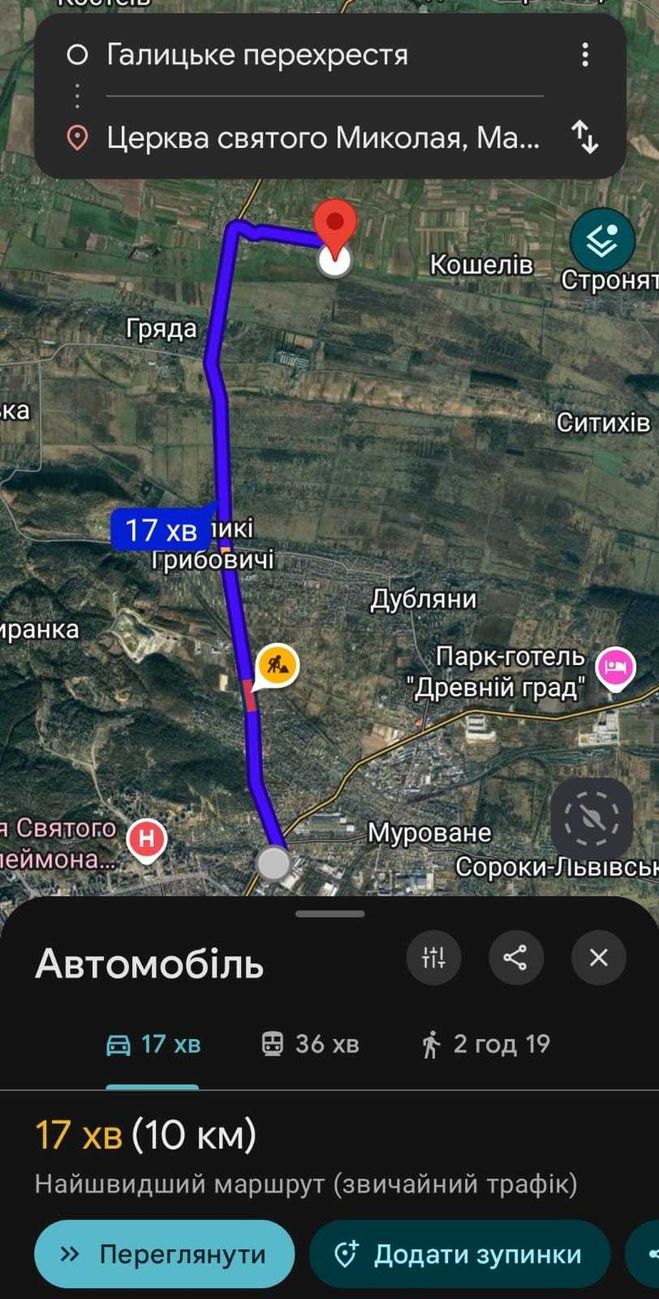
Task: Open route options filter icon
Action: click(434, 958)
